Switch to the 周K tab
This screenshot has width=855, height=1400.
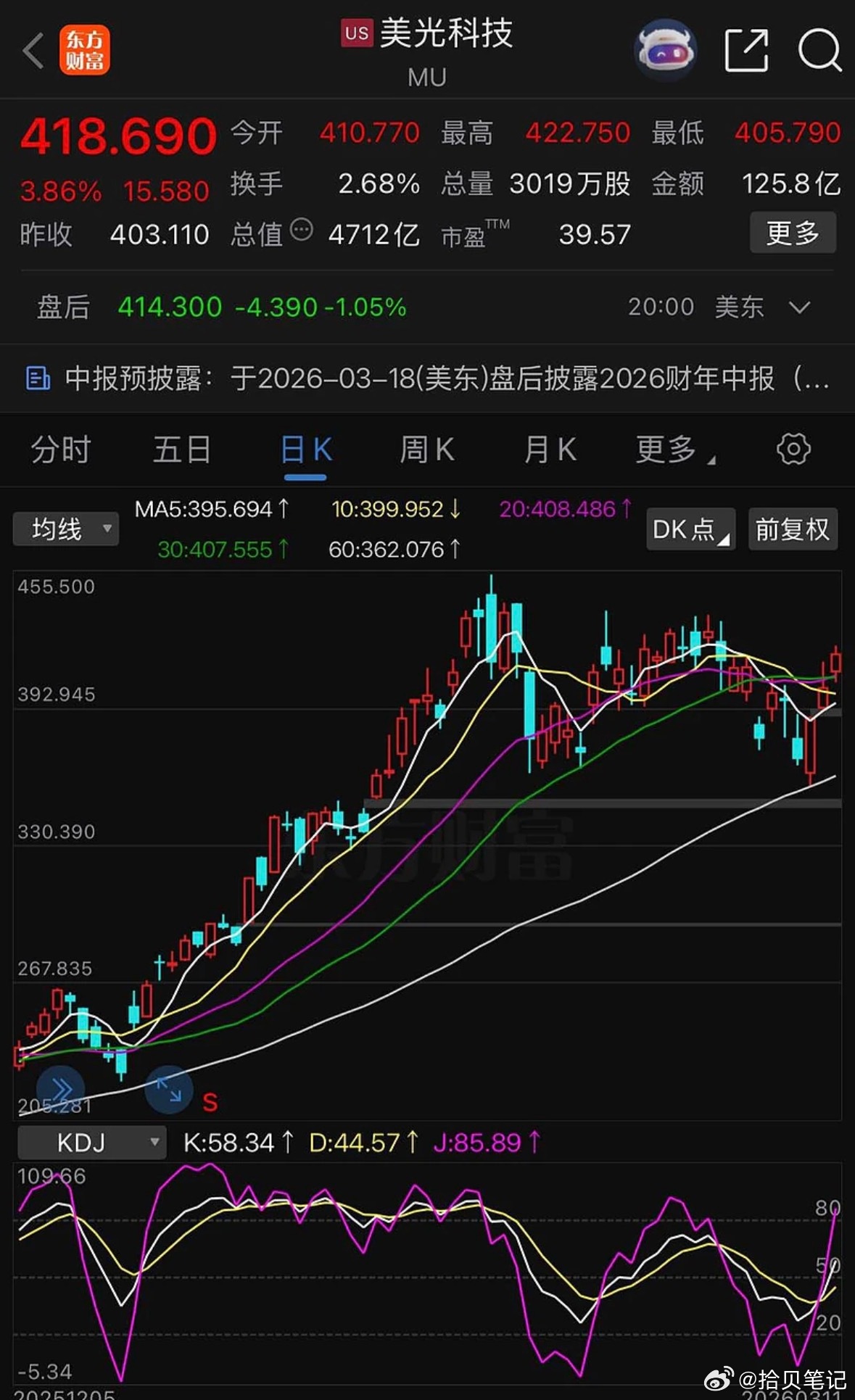click(x=426, y=450)
